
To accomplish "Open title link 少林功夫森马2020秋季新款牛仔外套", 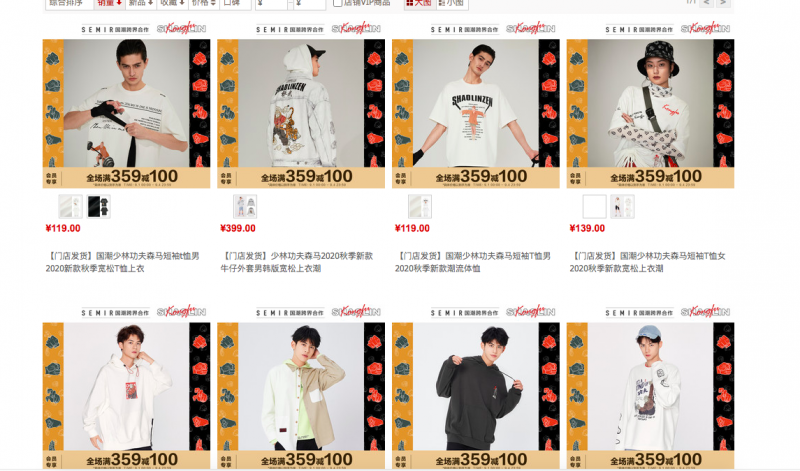I will click(x=300, y=262).
